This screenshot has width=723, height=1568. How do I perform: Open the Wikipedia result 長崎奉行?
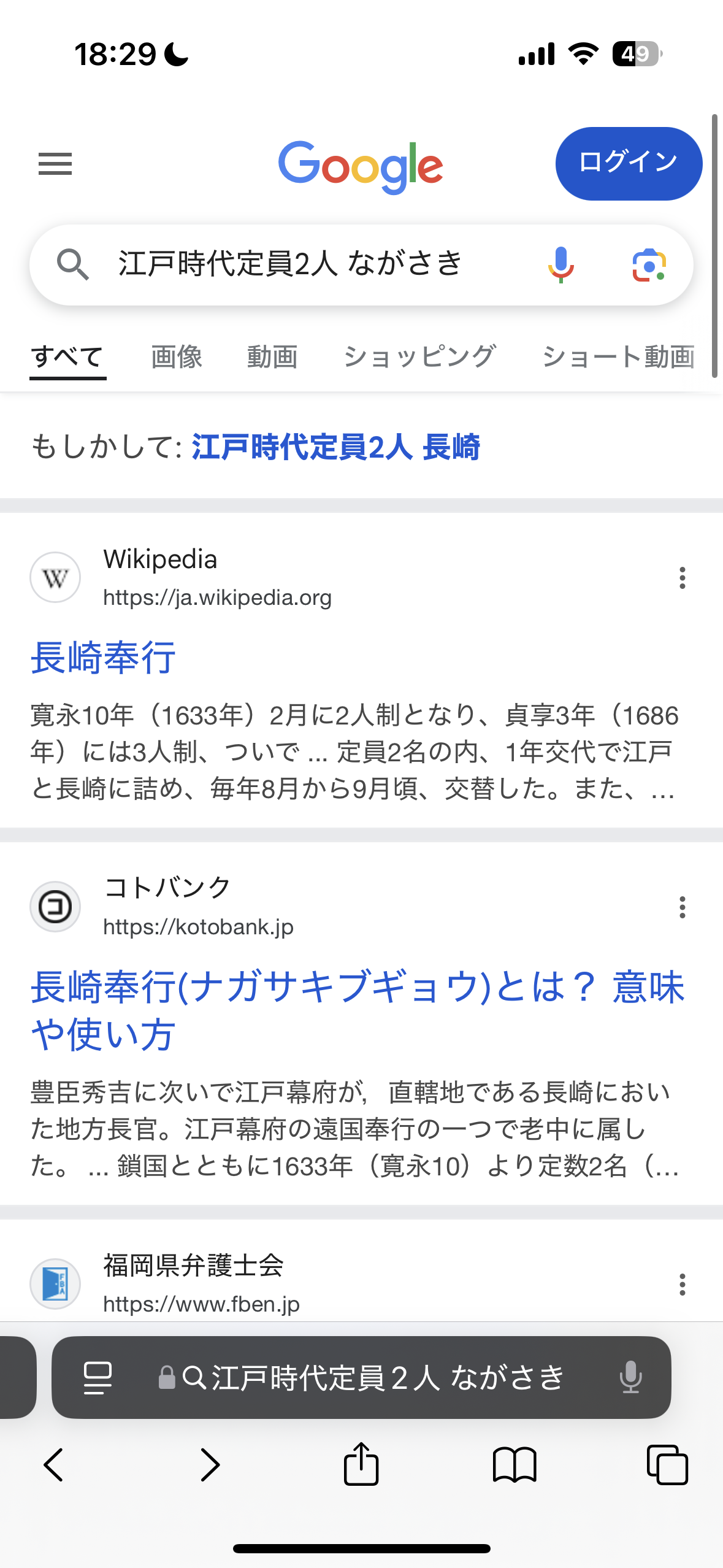tap(103, 658)
